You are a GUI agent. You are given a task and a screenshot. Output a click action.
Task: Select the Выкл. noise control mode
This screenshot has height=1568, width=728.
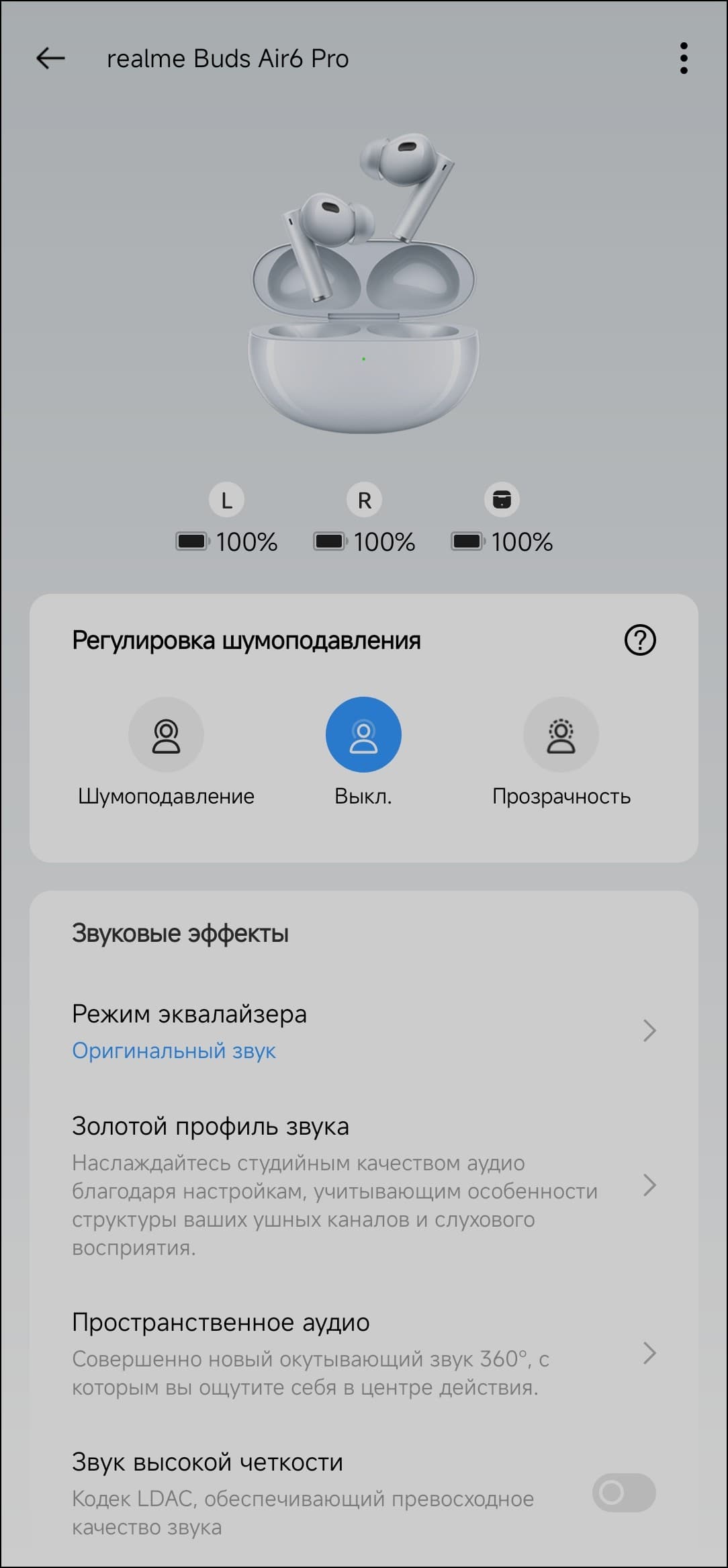click(363, 736)
